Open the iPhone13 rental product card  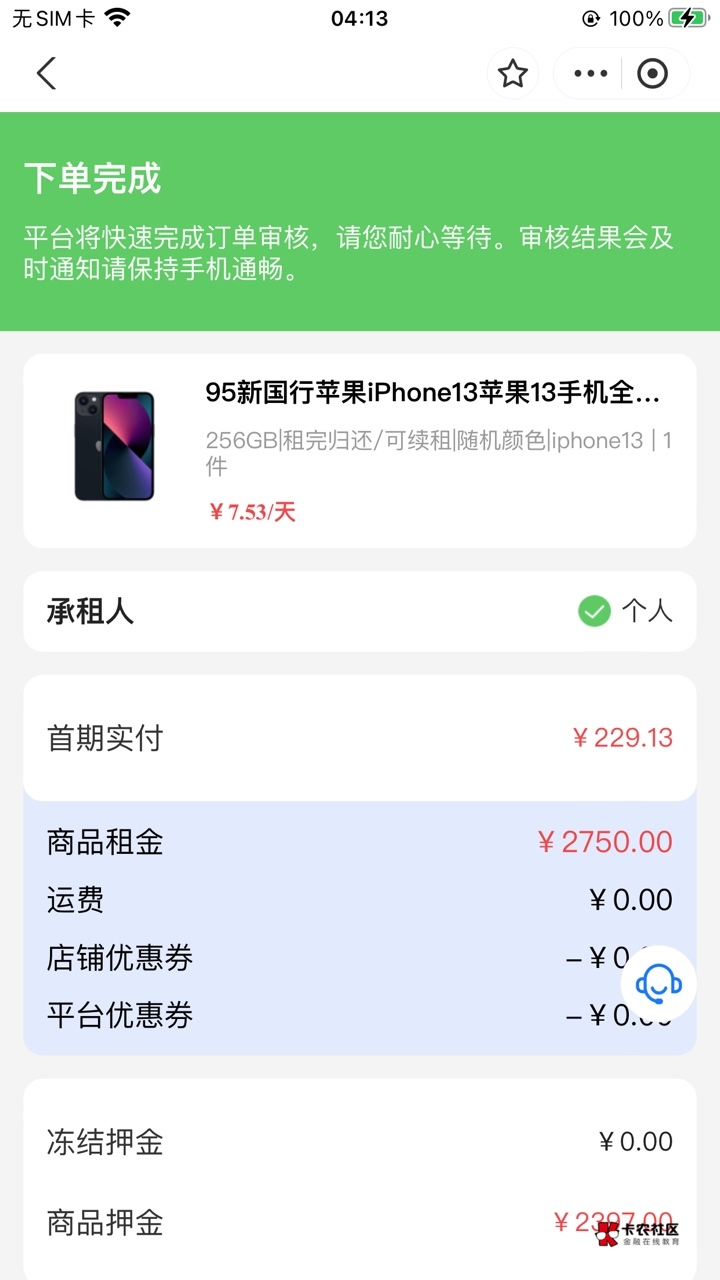[360, 450]
